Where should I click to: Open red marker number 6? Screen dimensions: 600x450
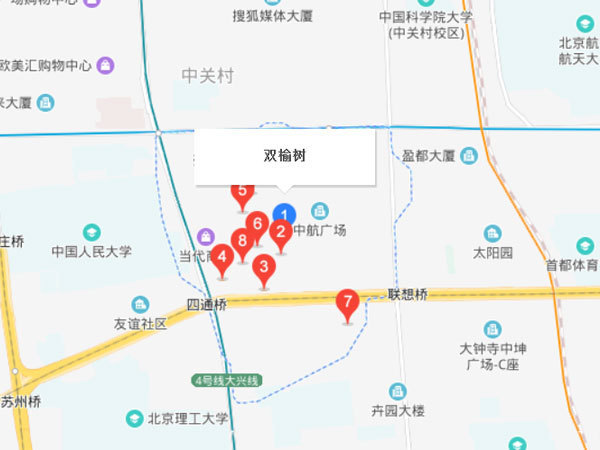257,224
